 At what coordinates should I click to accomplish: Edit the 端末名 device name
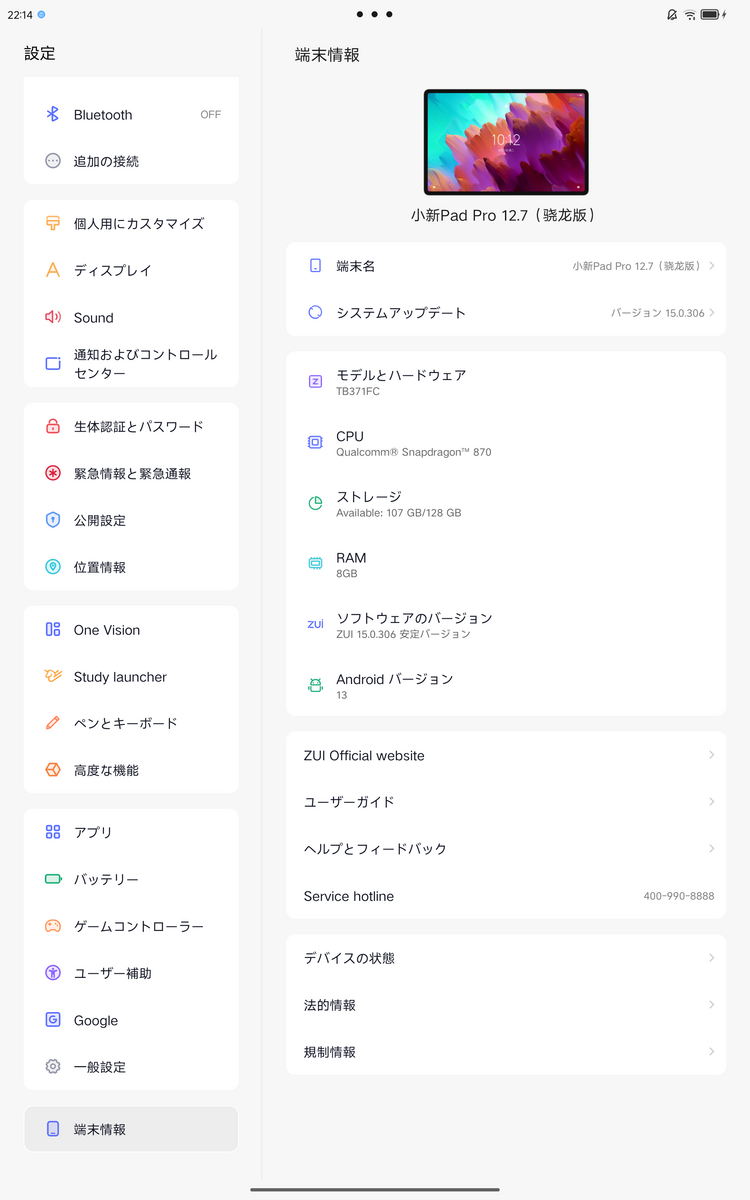point(506,266)
